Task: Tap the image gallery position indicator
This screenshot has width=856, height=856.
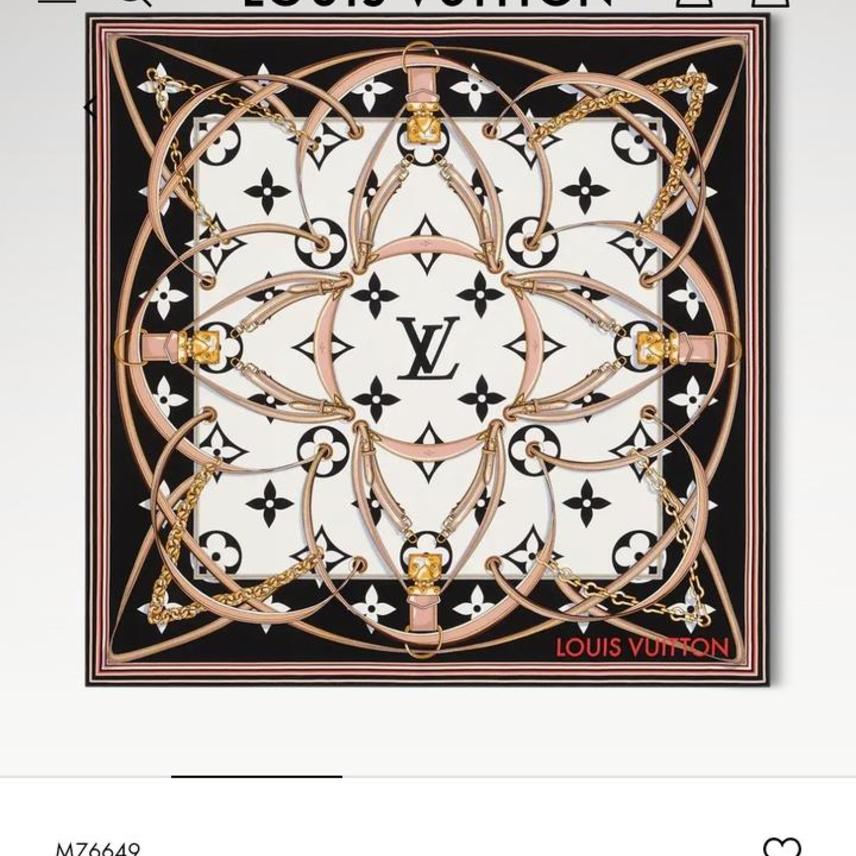Action: tap(257, 775)
